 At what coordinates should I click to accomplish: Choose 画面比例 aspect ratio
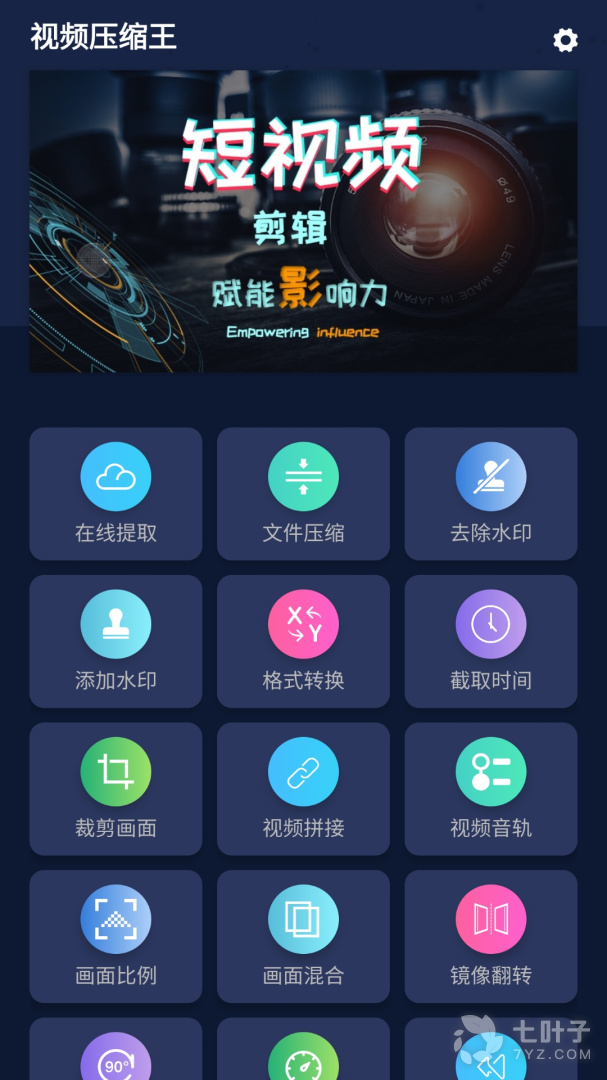116,936
